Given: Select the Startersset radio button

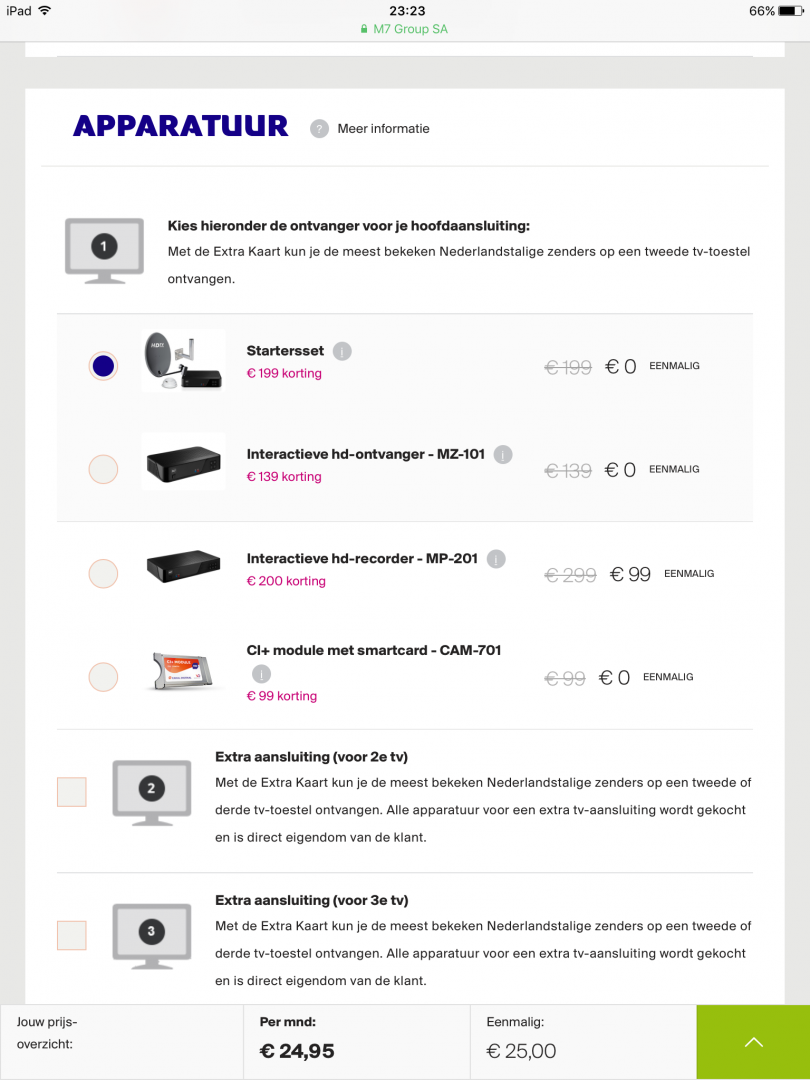Looking at the screenshot, I should click(x=103, y=366).
